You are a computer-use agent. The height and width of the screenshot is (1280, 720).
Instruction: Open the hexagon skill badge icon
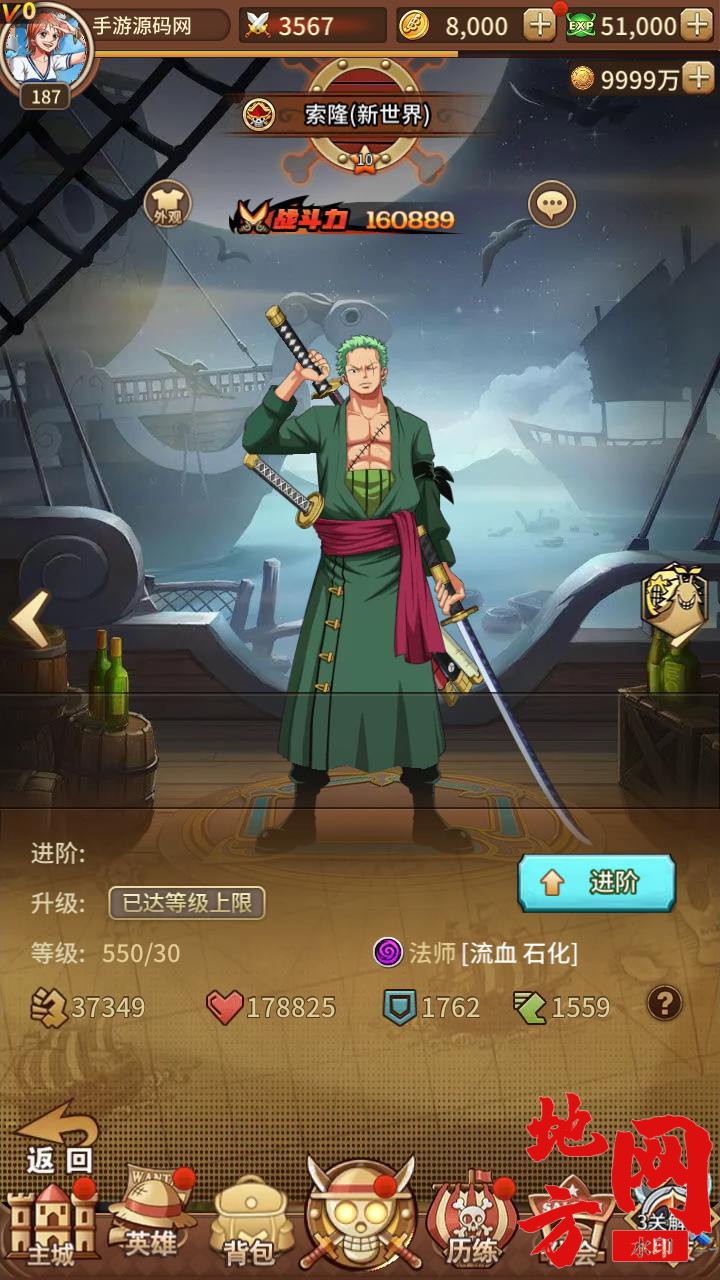[x=670, y=597]
